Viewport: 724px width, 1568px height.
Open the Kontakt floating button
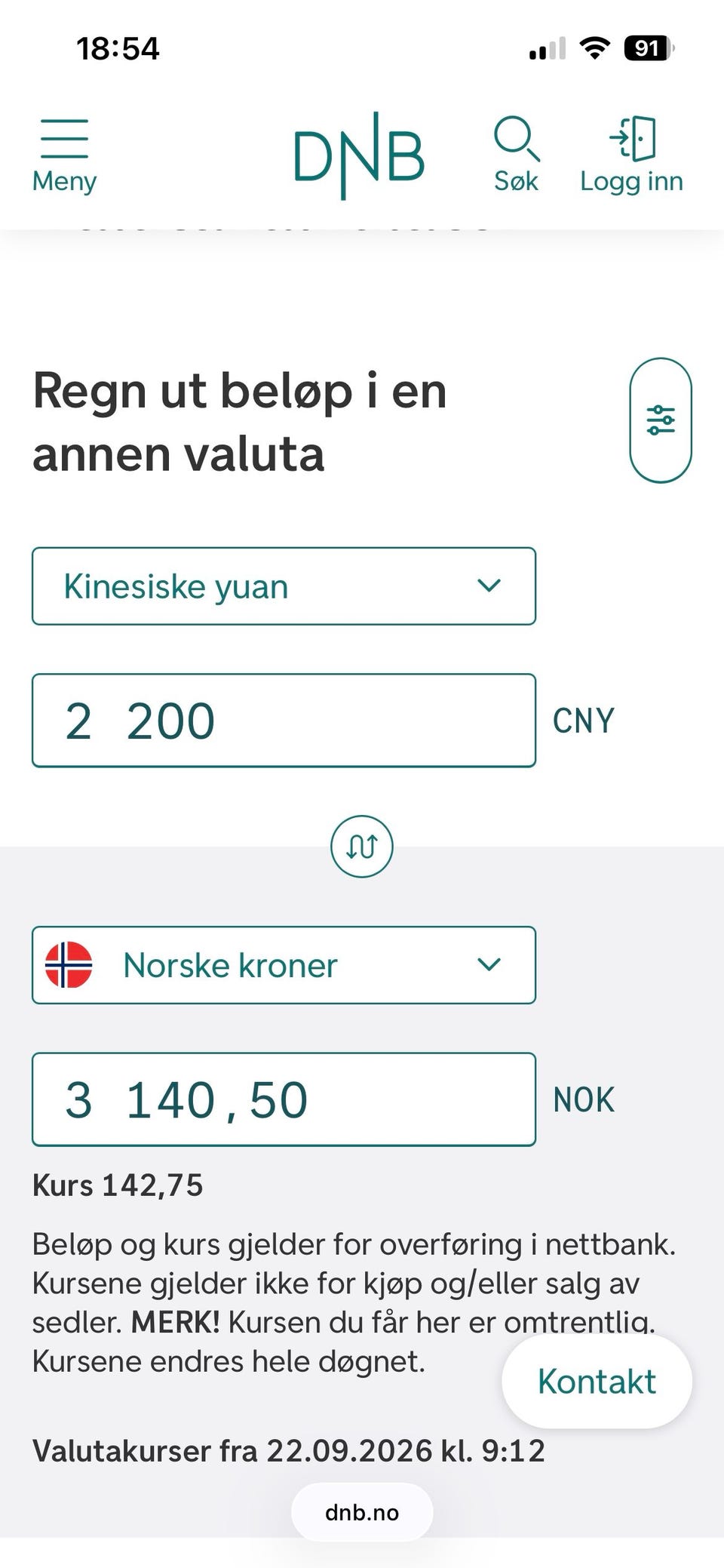click(597, 1382)
